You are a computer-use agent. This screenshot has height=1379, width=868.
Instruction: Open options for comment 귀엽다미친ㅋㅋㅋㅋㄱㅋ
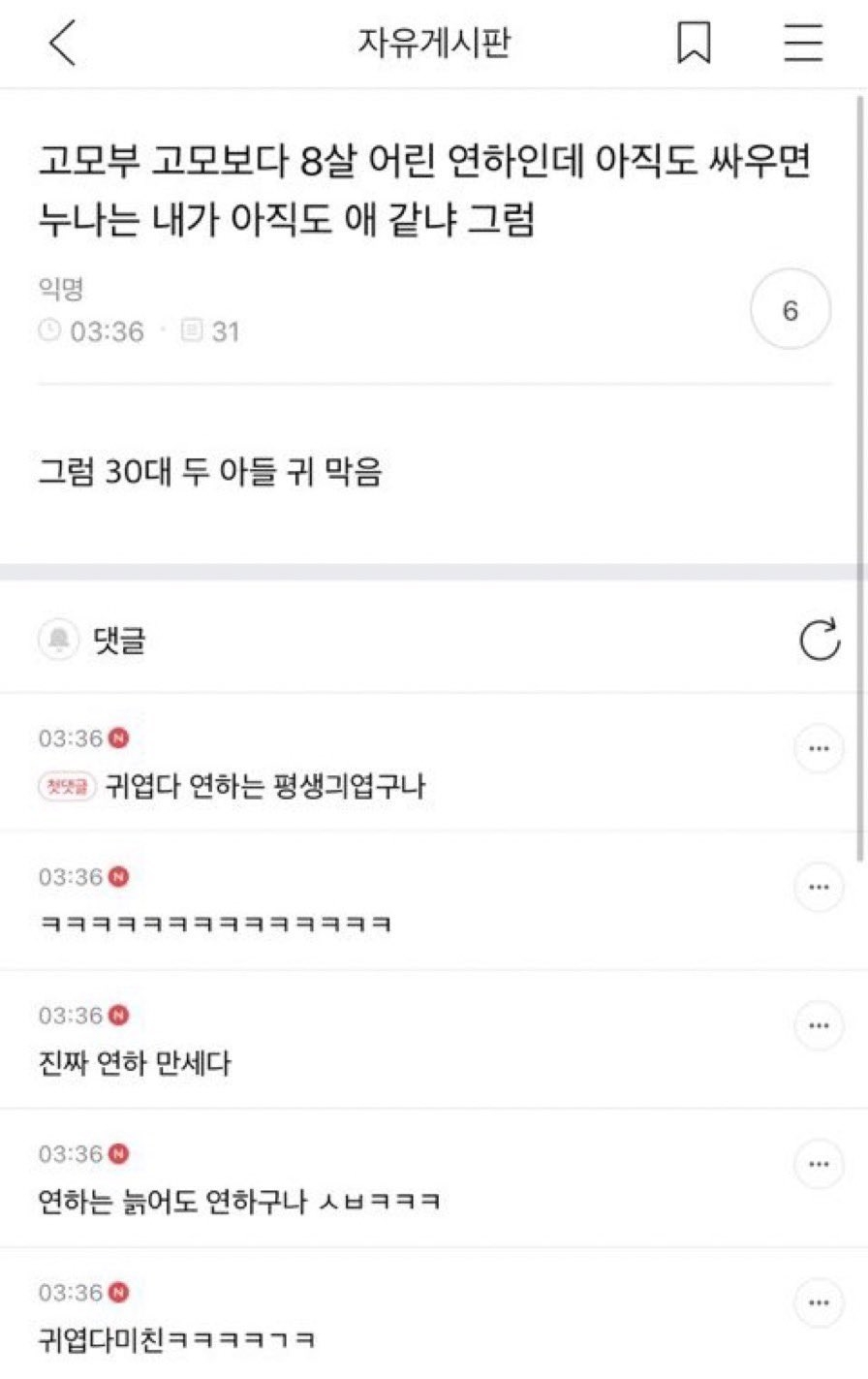[819, 1302]
